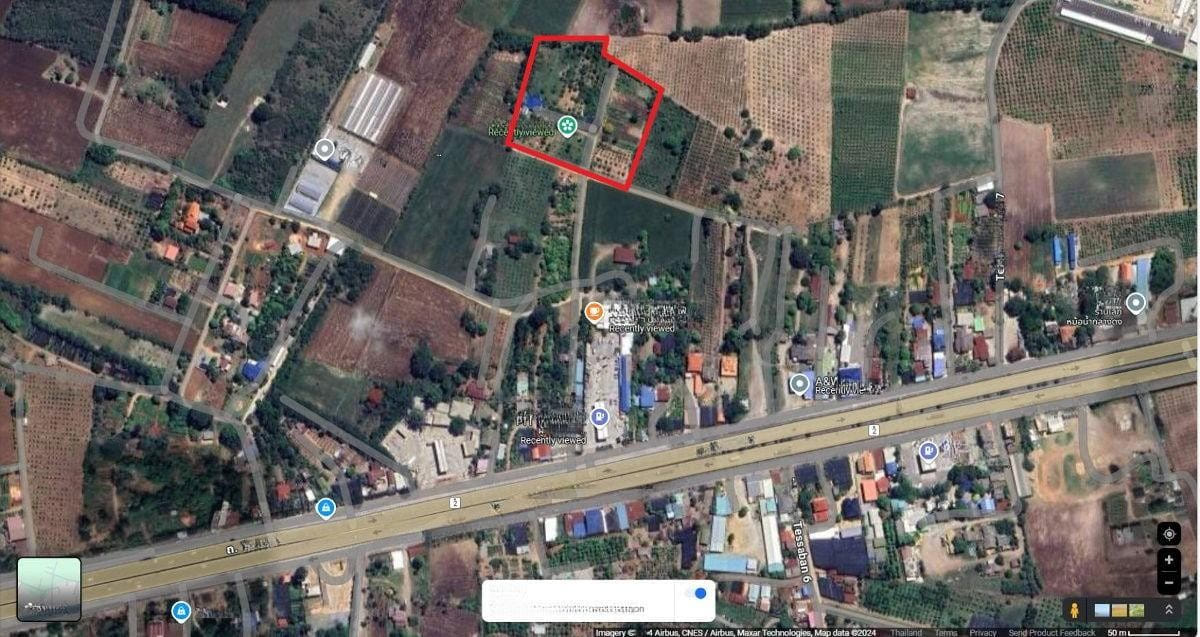Zoom in on the map
Viewport: 1200px width, 637px height.
point(1169,560)
